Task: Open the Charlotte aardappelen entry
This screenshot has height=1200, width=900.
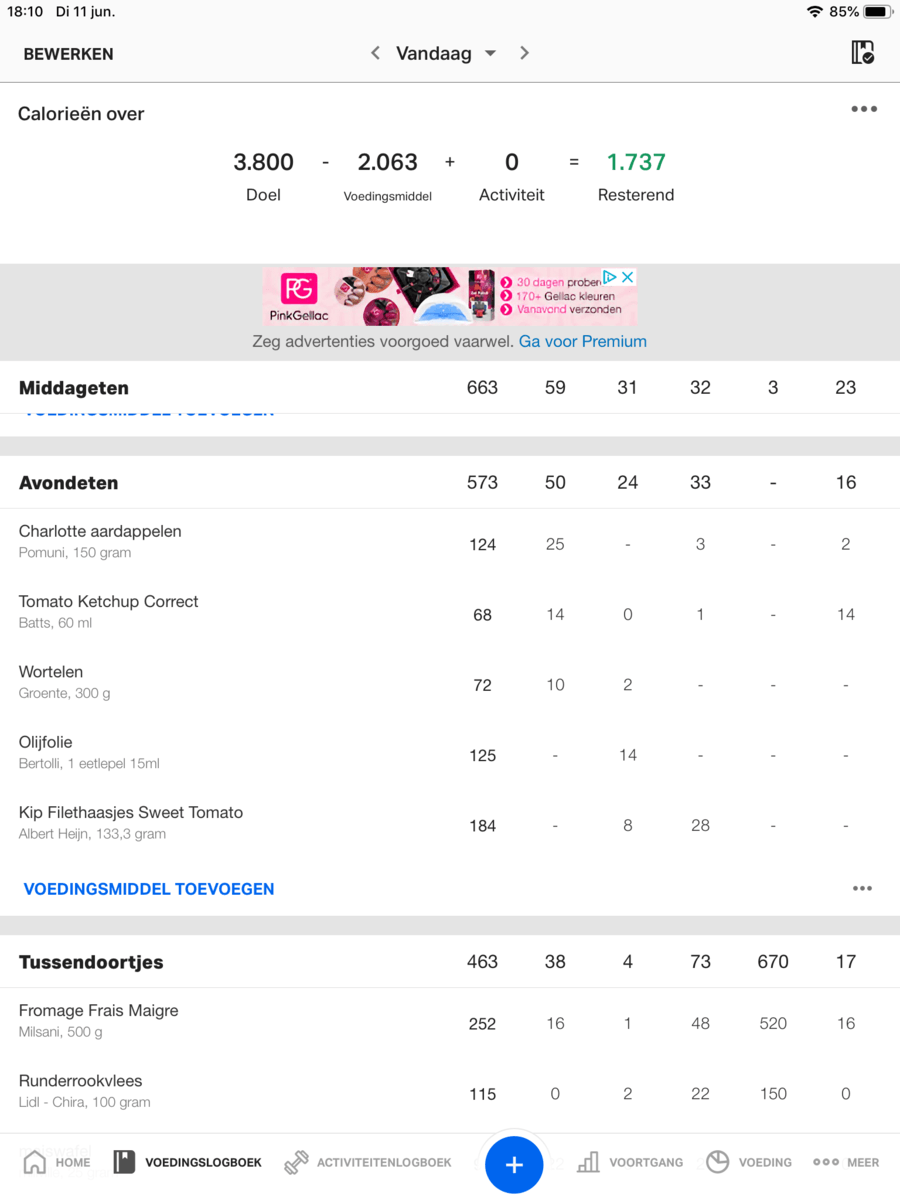Action: 100,540
